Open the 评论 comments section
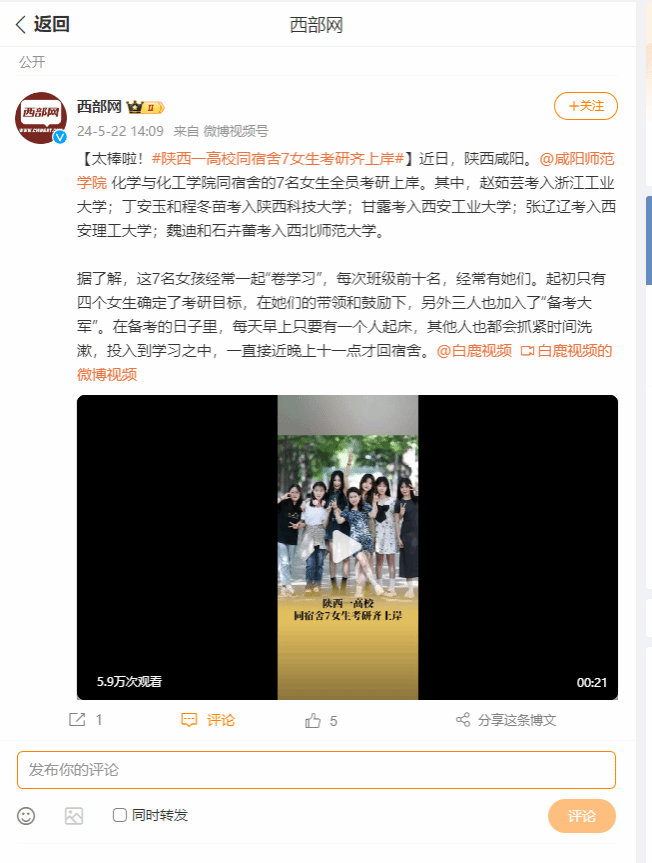 208,720
